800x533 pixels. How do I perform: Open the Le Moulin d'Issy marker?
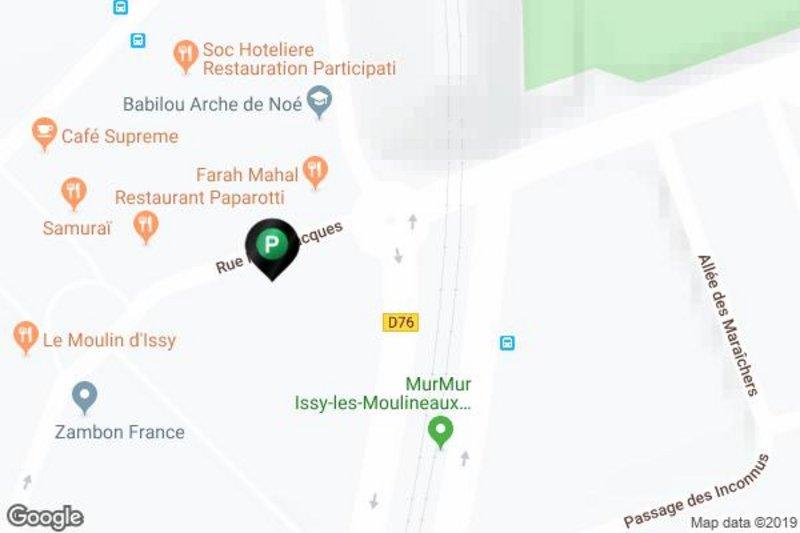[x=25, y=336]
